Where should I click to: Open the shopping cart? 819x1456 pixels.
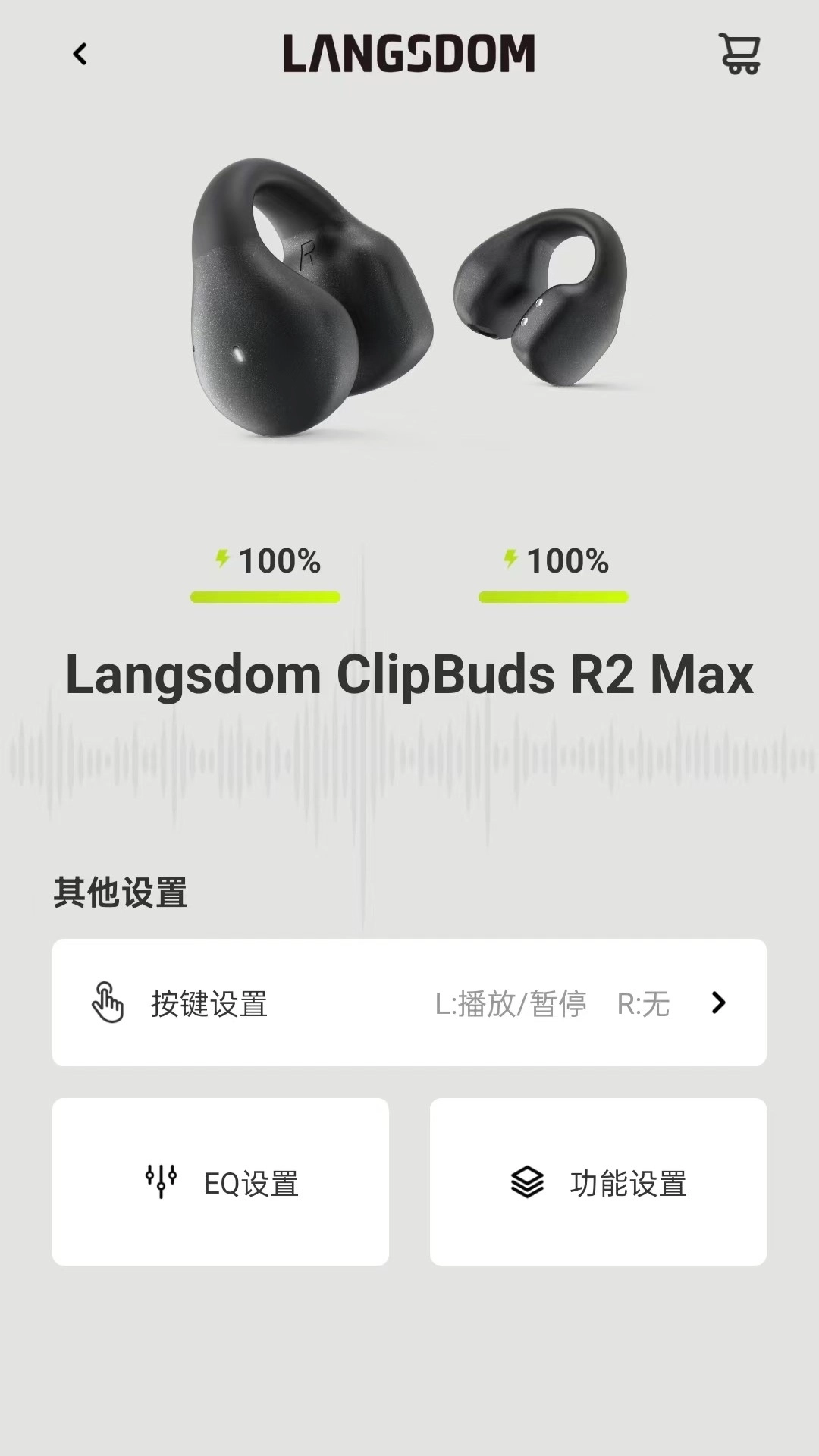[738, 54]
